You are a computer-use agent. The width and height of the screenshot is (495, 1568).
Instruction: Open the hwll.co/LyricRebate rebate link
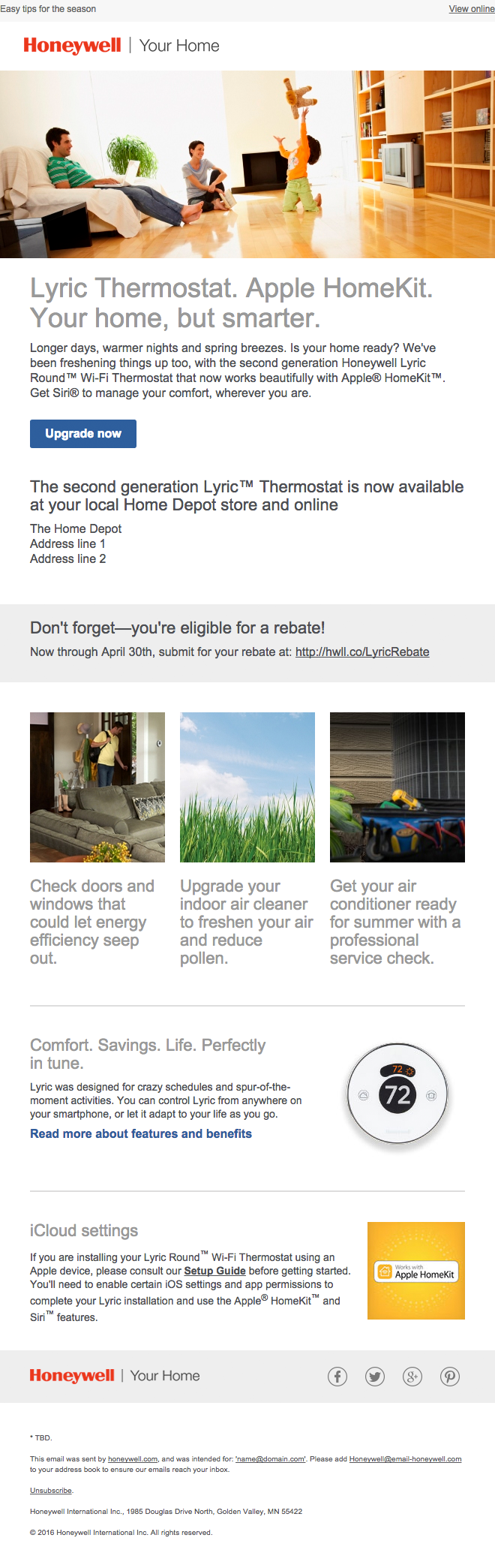coord(362,652)
